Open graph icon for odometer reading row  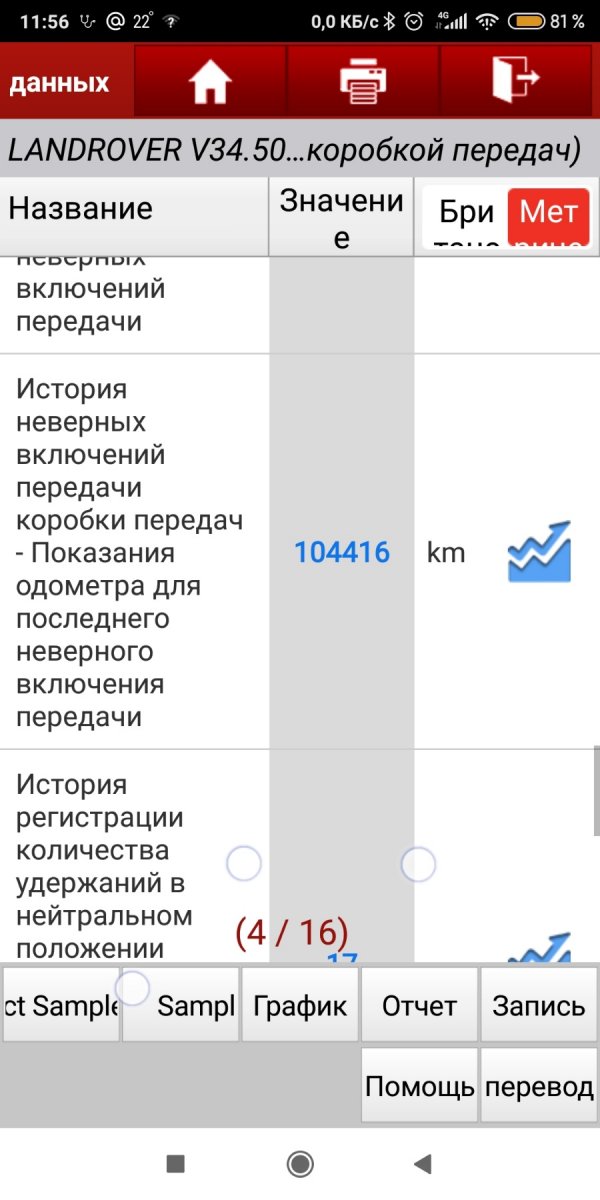click(539, 552)
